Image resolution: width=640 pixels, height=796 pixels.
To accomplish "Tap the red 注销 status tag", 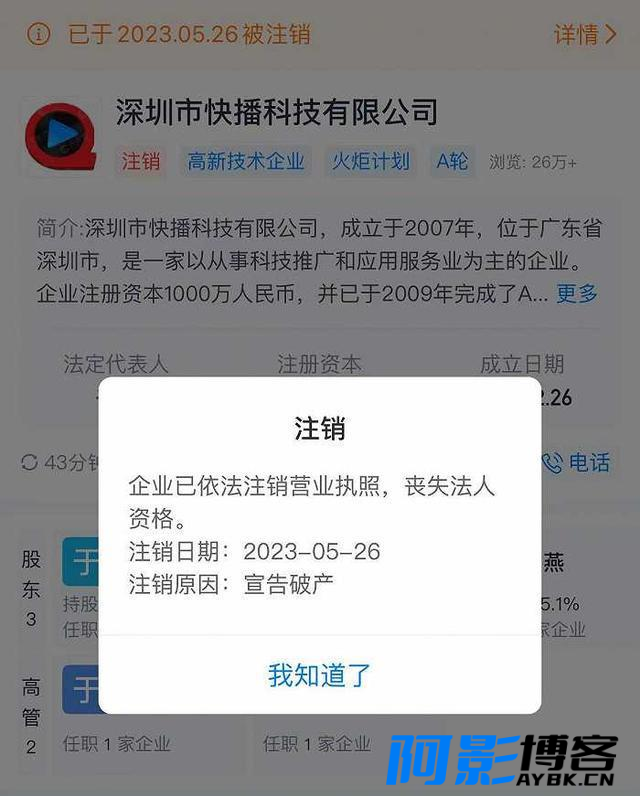I will 141,161.
